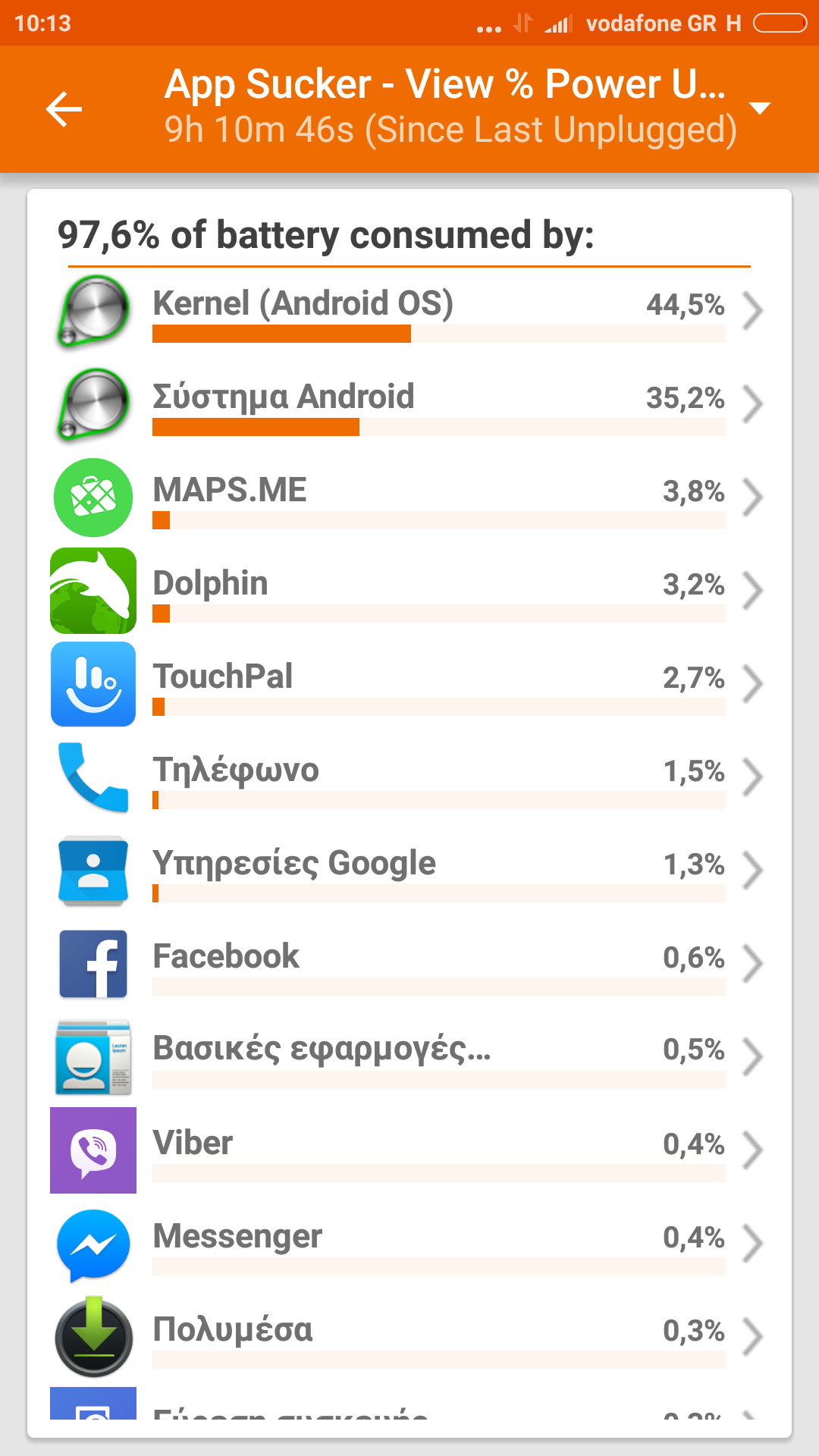Open Σύστημα Android usage details
The height and width of the screenshot is (1456, 819).
[409, 404]
